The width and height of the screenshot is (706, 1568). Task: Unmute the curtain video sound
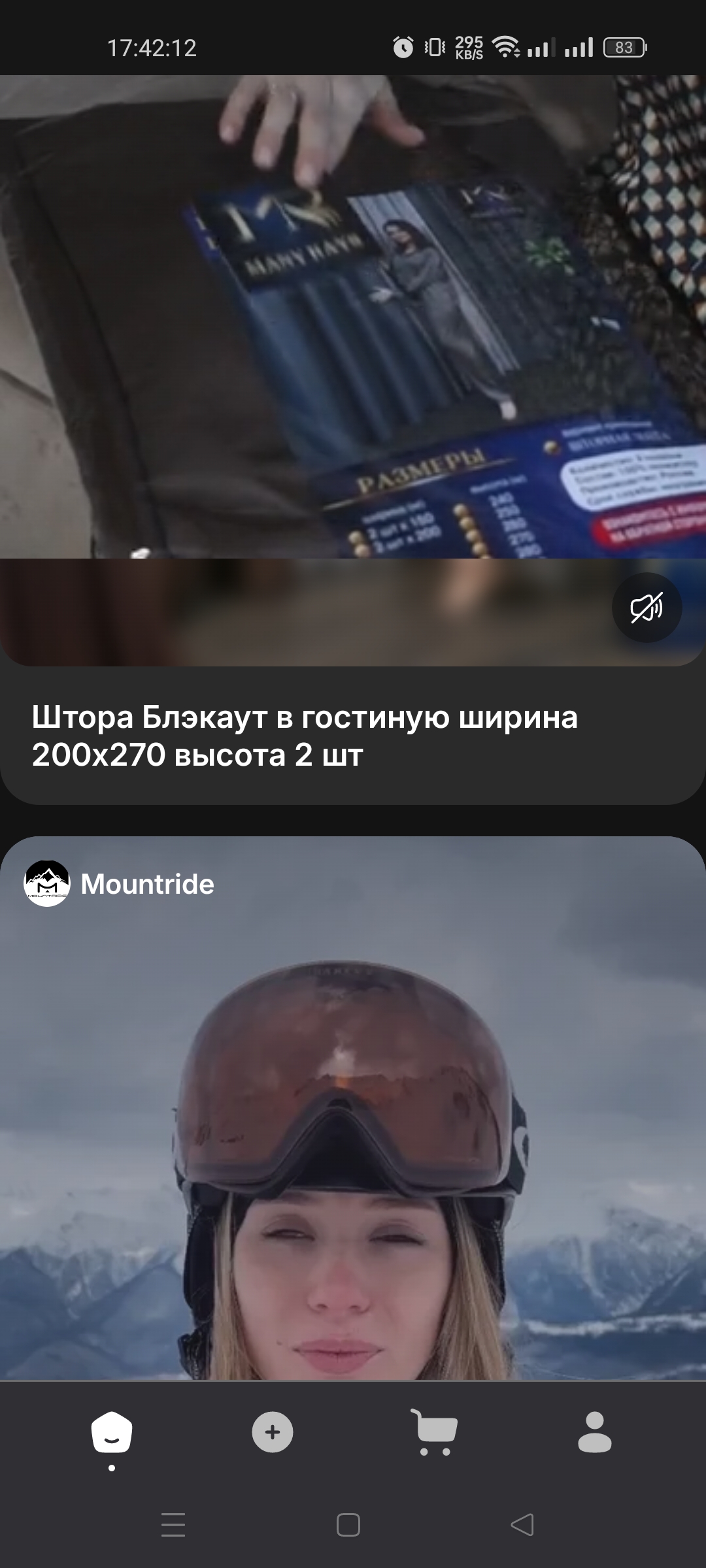[646, 608]
